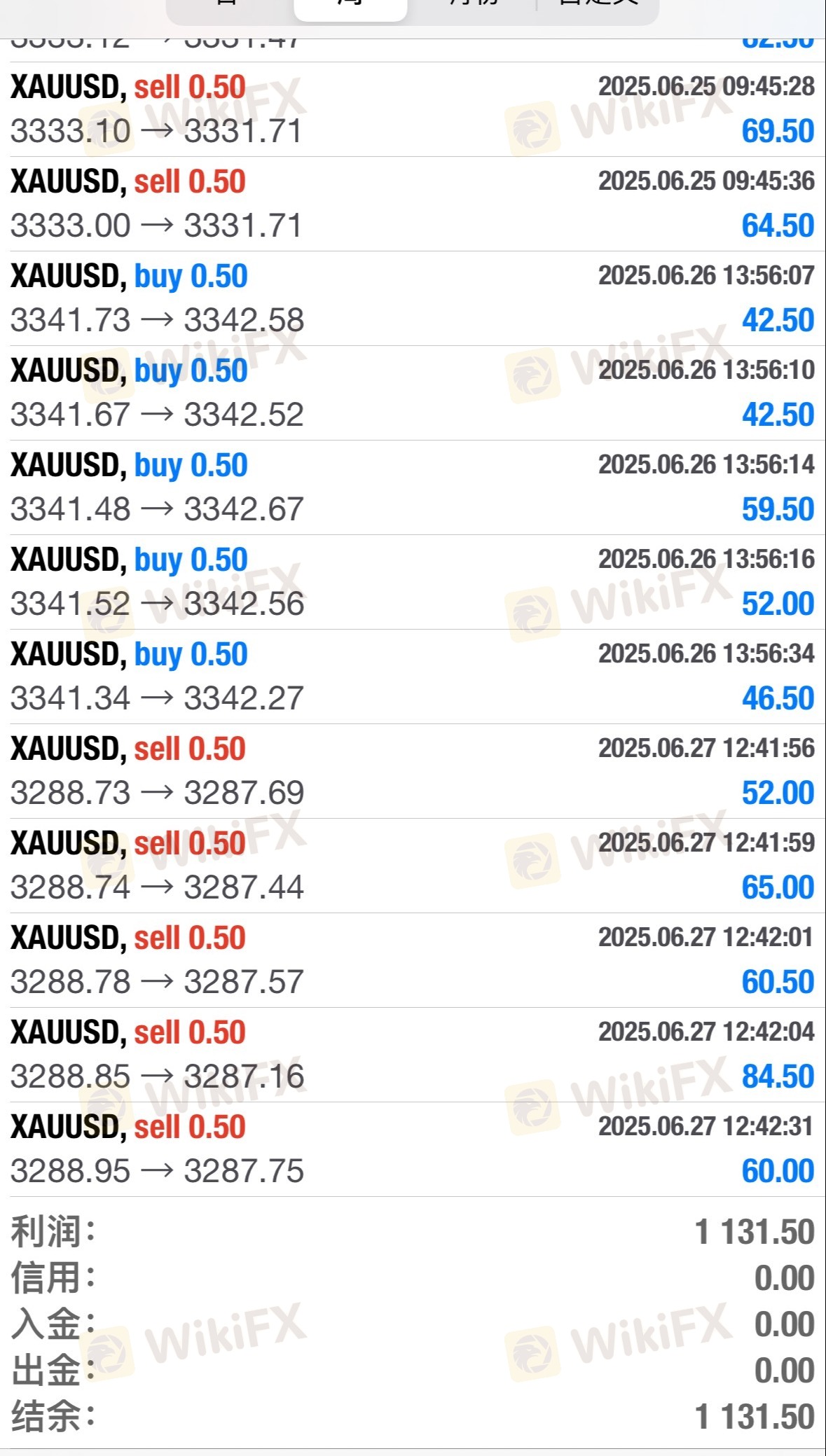
Task: Open the buy trade with 46.50 profit
Action: (x=413, y=677)
